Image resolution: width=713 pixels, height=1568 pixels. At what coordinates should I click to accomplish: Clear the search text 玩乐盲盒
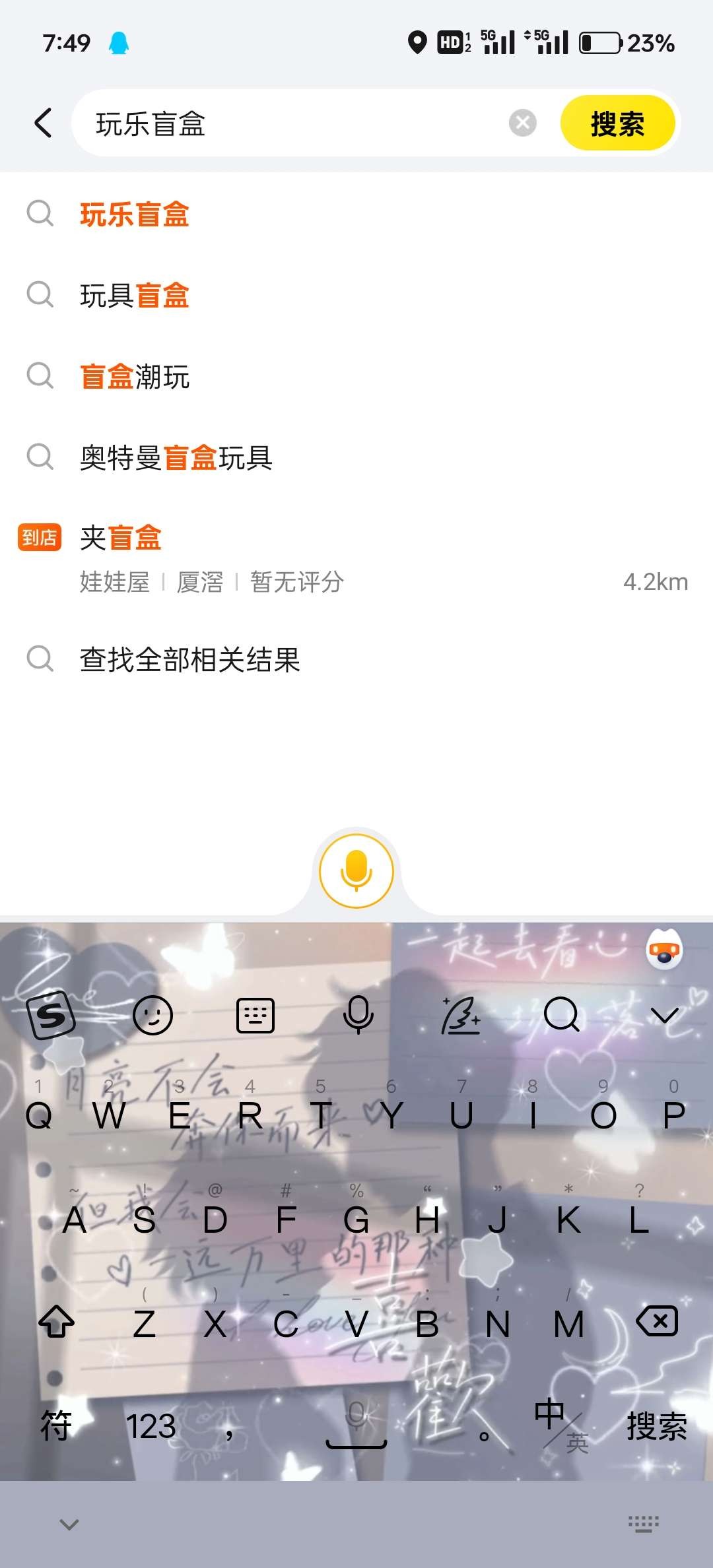pyautogui.click(x=522, y=123)
